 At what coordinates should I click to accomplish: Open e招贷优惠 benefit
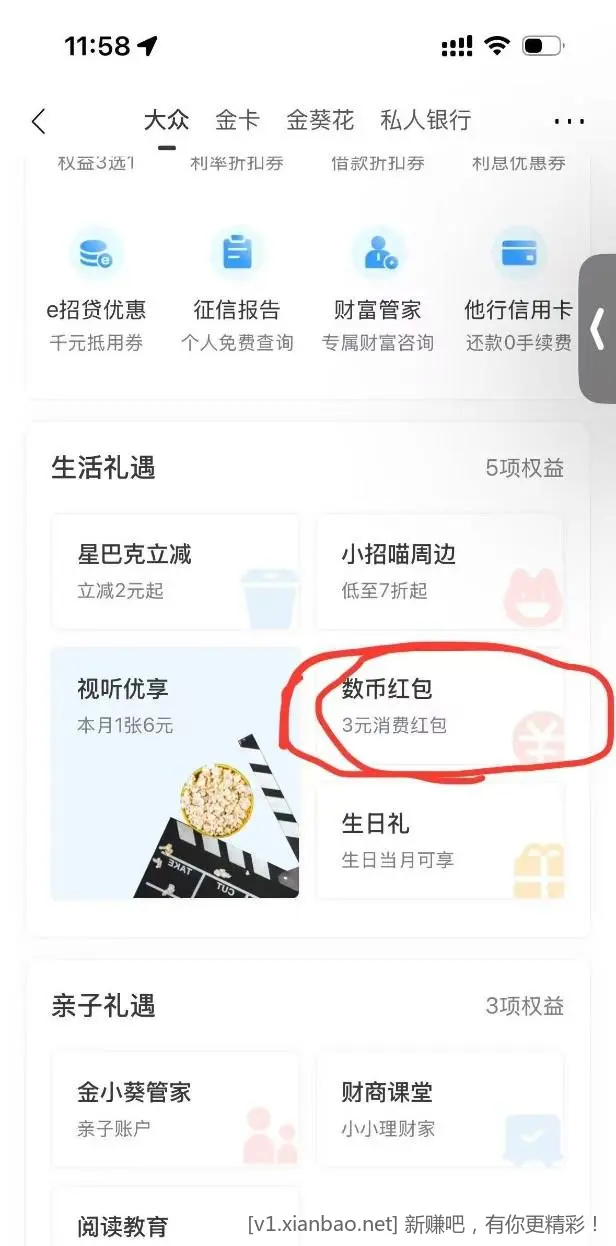(96, 290)
